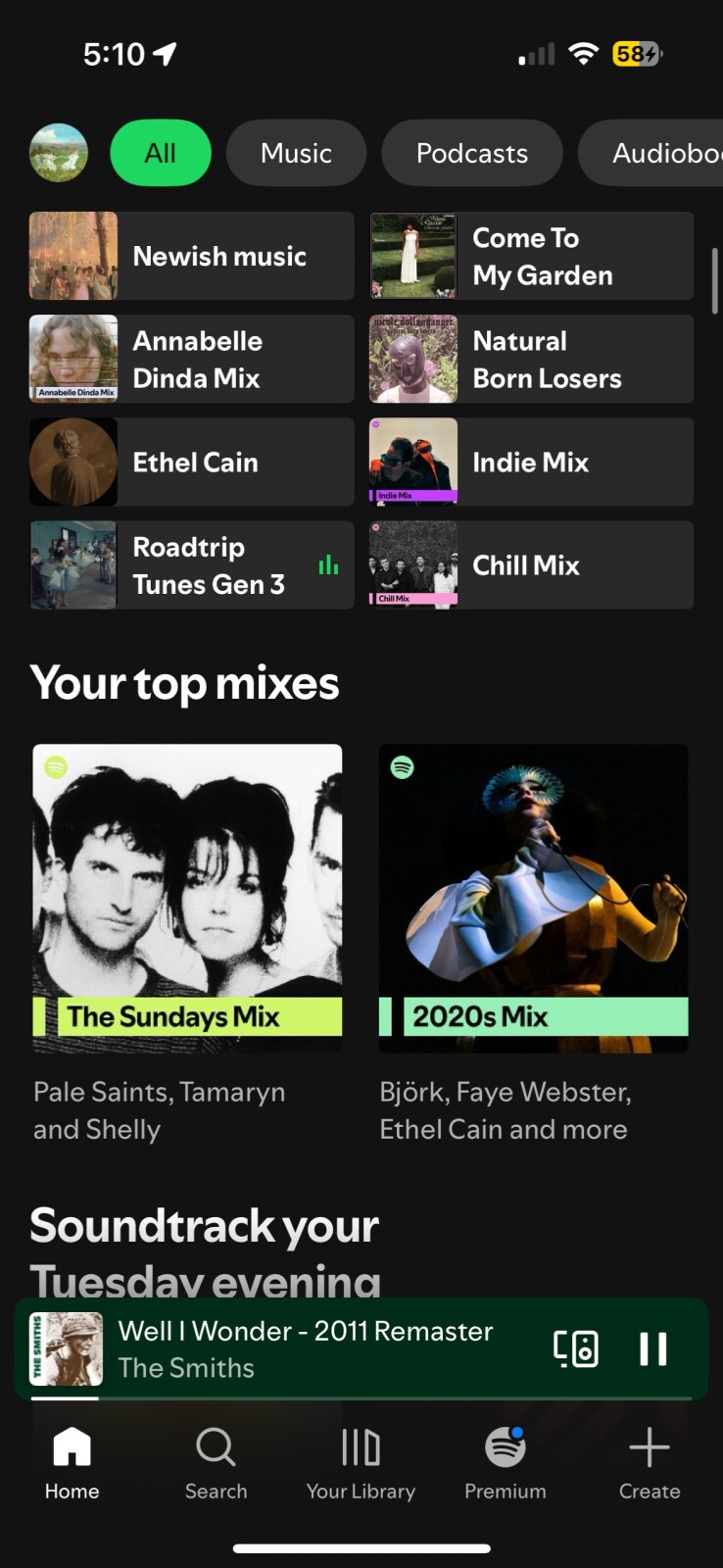Pause Well I Wonder playback
This screenshot has width=723, height=1568.
click(652, 1348)
